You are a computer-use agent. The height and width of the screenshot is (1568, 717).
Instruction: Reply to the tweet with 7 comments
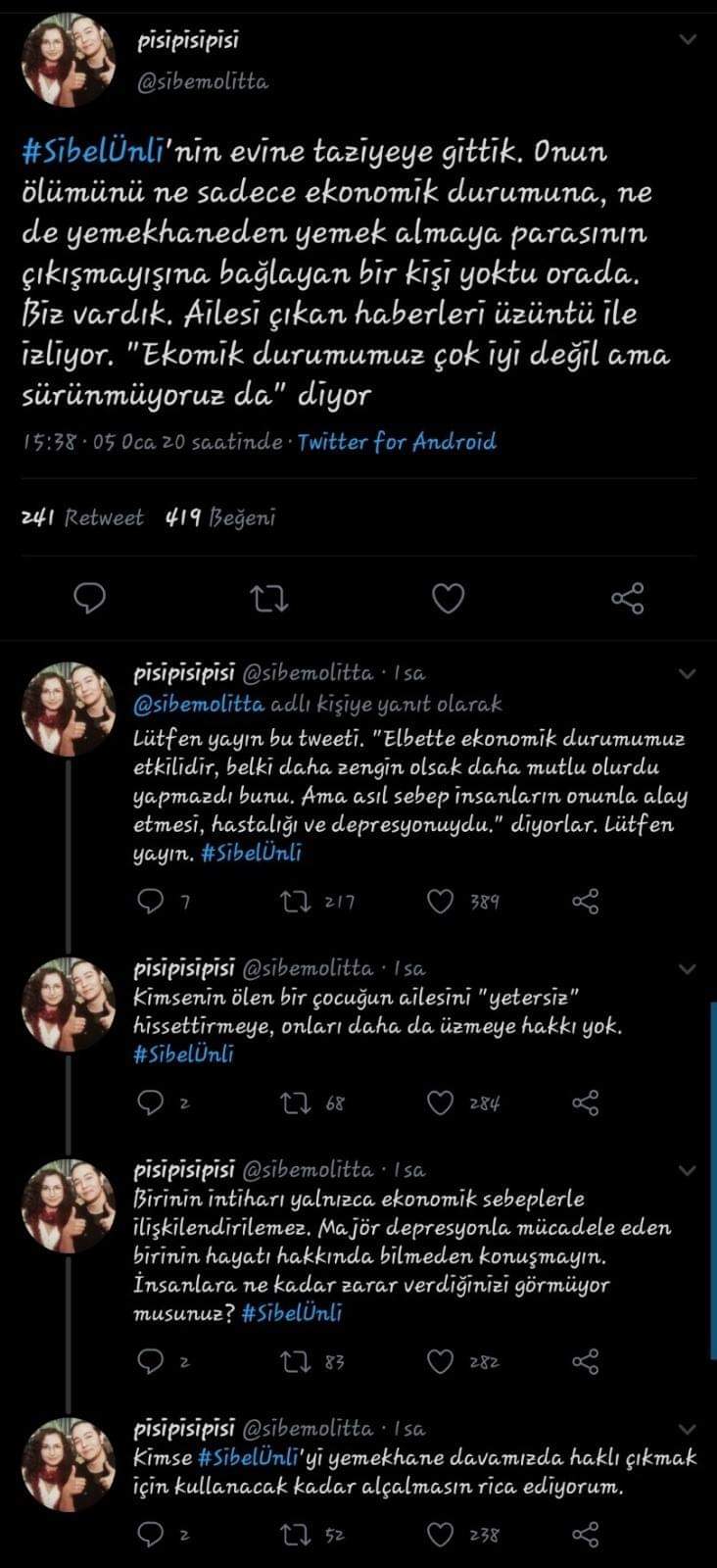point(150,902)
